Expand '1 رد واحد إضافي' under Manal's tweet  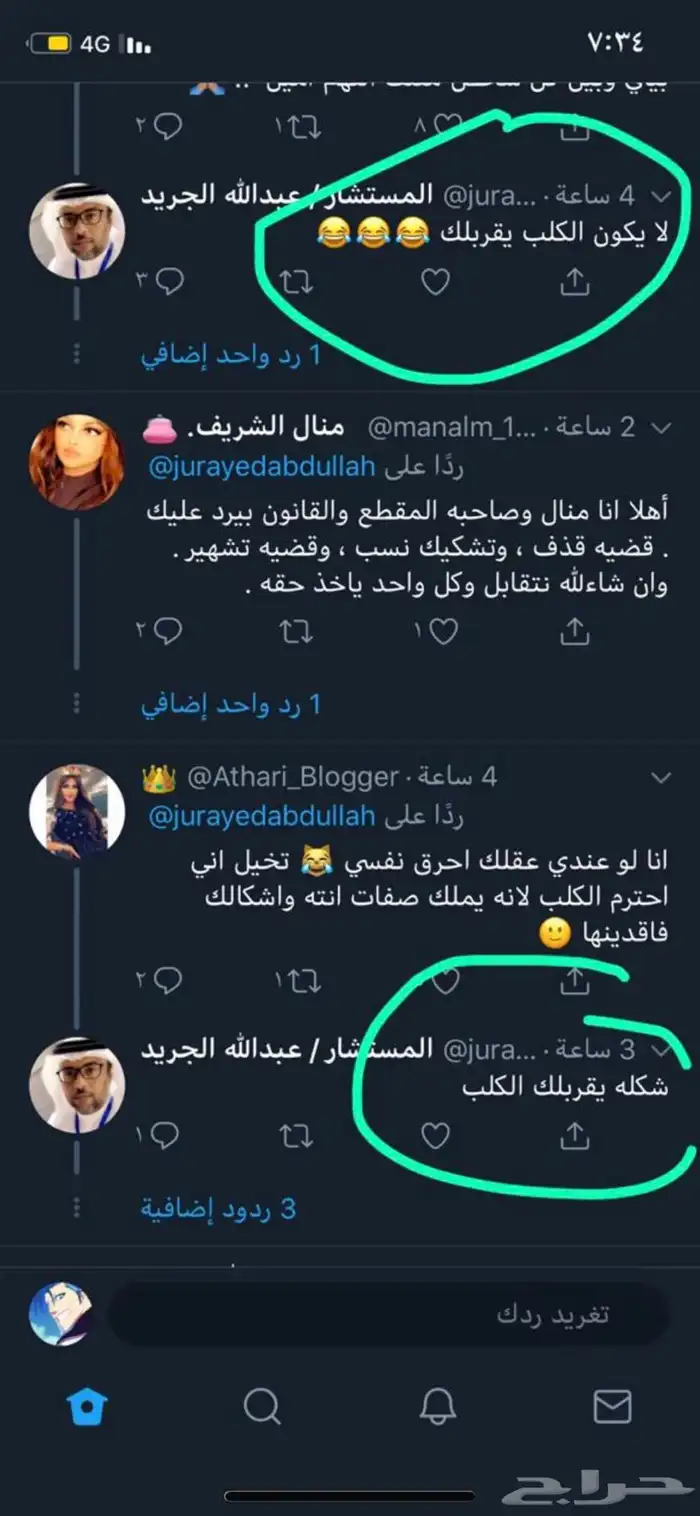230,705
